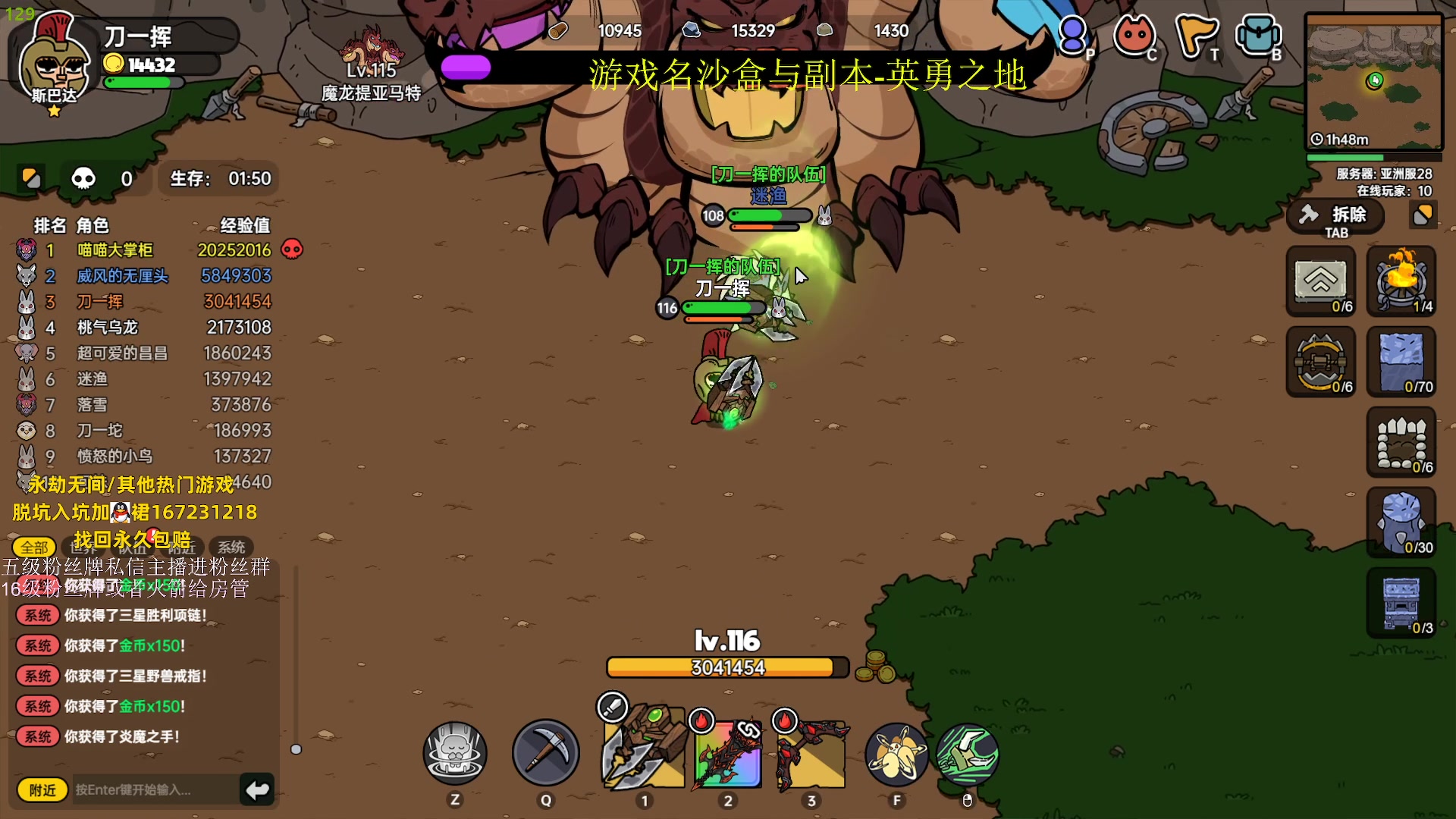Select the campfire building slot 1/4
Screen dimensions: 1456x819
(x=1401, y=281)
